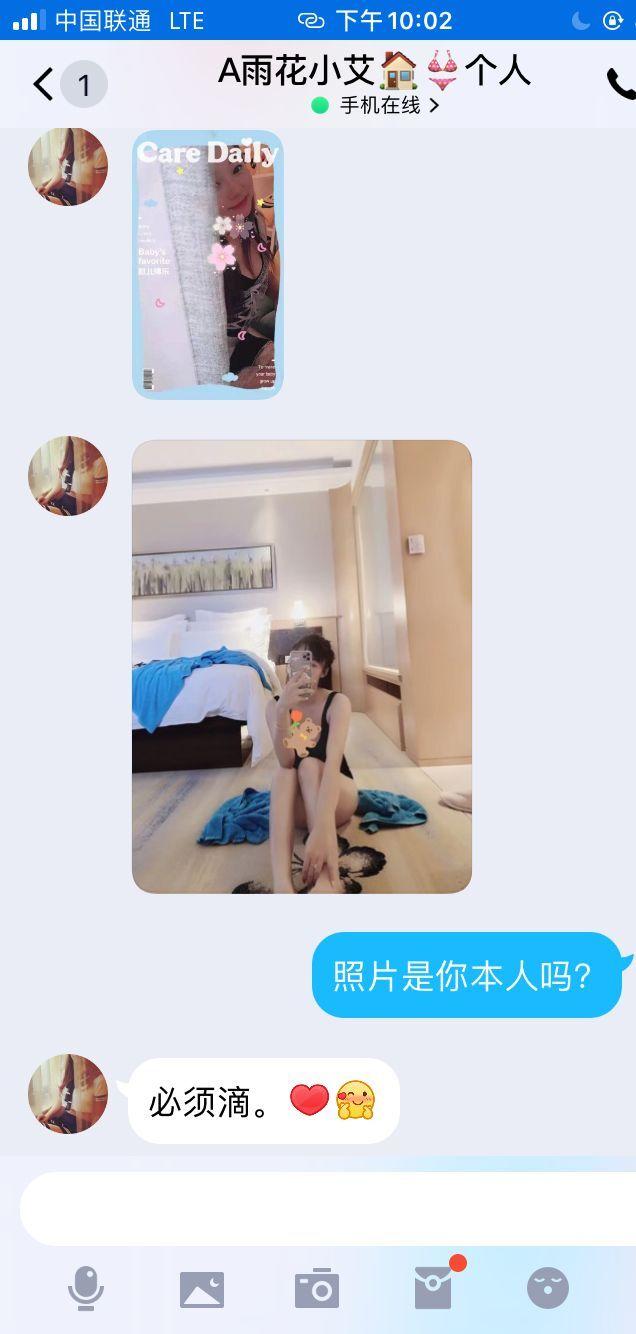The height and width of the screenshot is (1334, 636).
Task: Open the Care Daily image message
Action: 208,265
